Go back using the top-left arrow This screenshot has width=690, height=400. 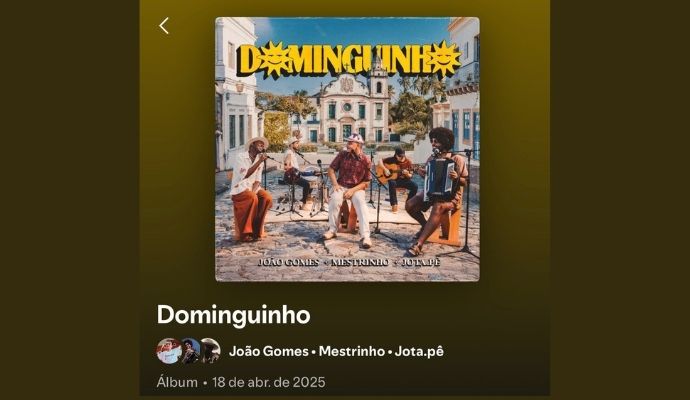pyautogui.click(x=164, y=26)
